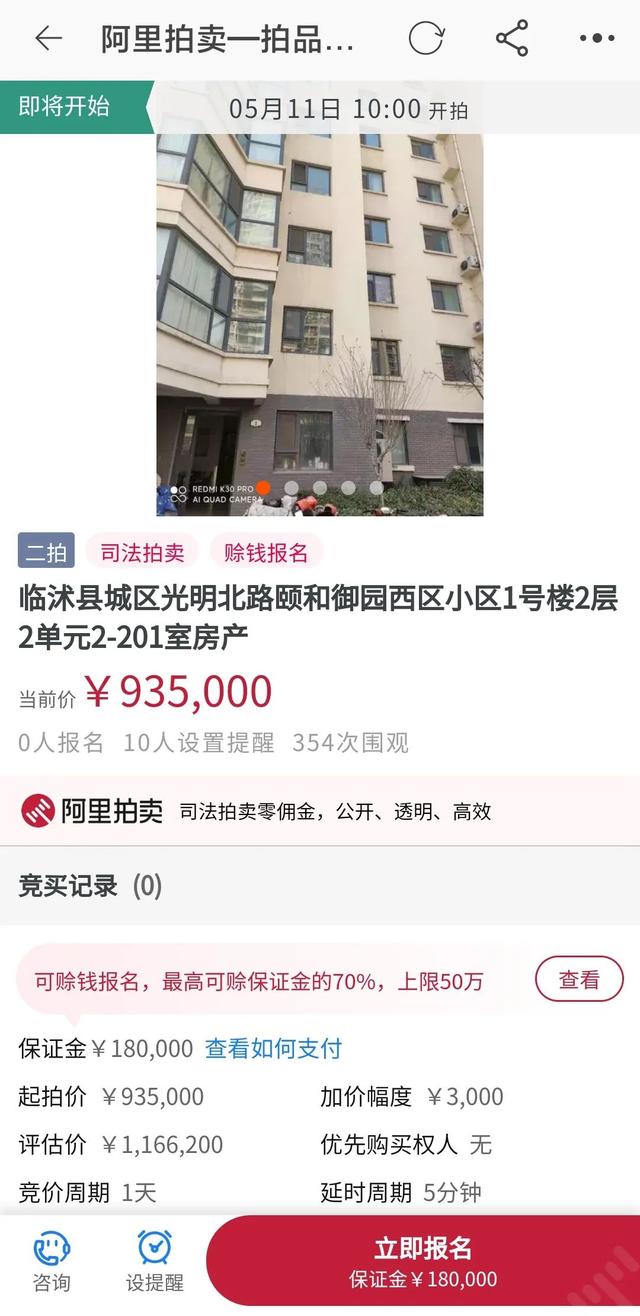This screenshot has height=1316, width=640.
Task: Open the property photo gallery
Action: coord(320,320)
